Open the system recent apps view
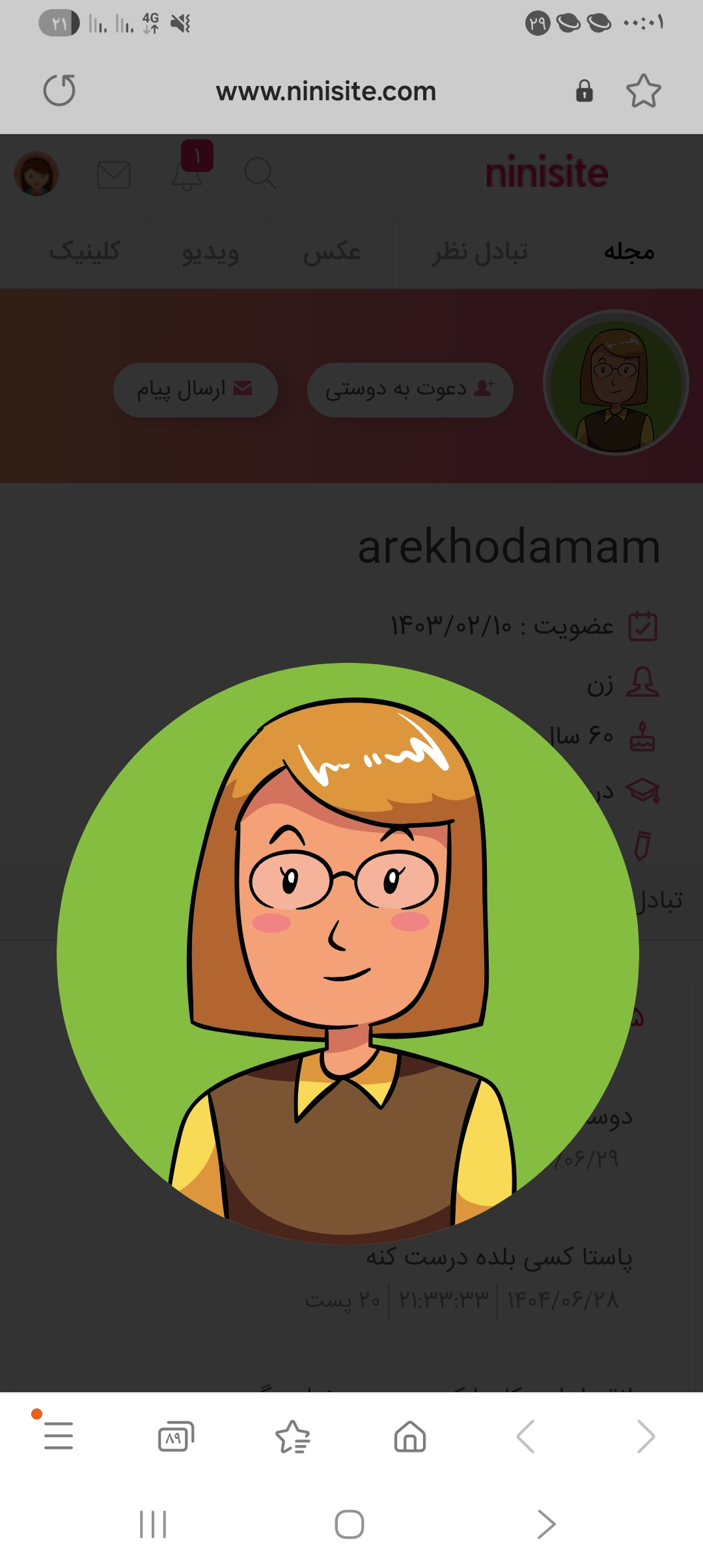This screenshot has height=1568, width=703. [153, 1524]
